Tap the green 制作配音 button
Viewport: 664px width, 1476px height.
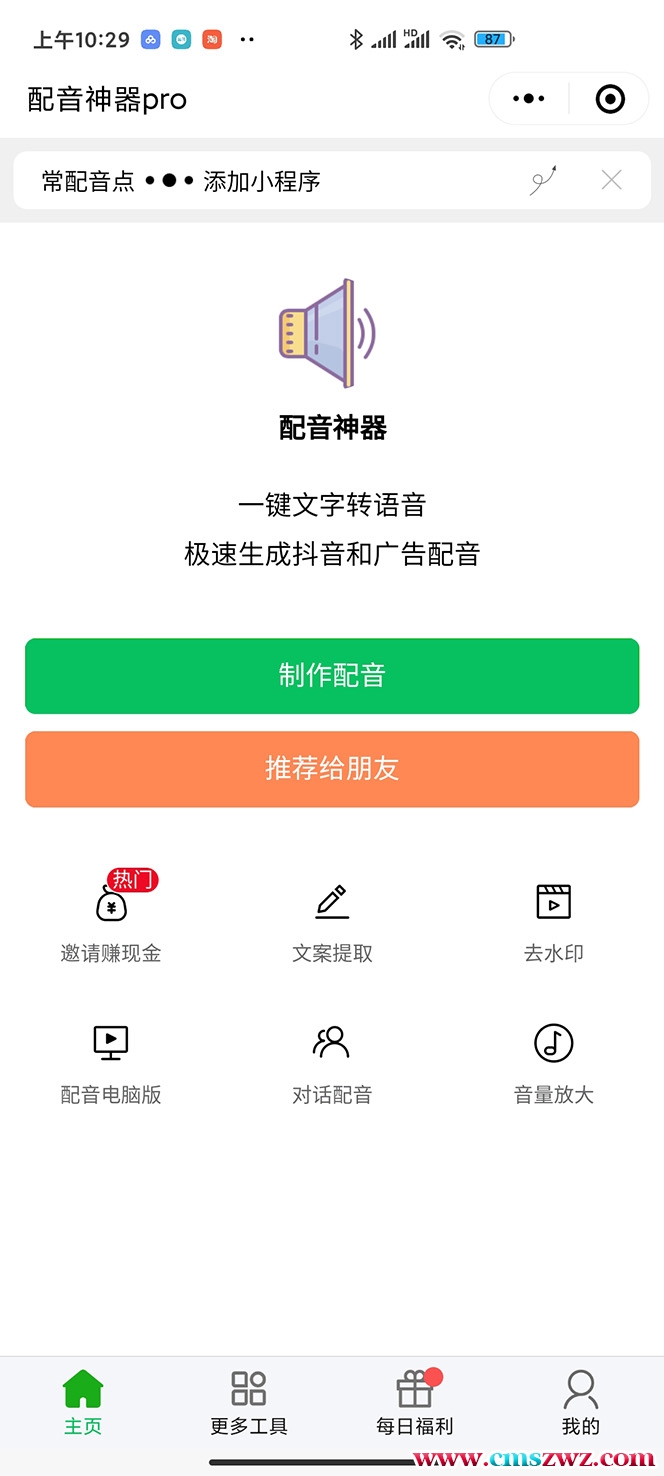(332, 676)
